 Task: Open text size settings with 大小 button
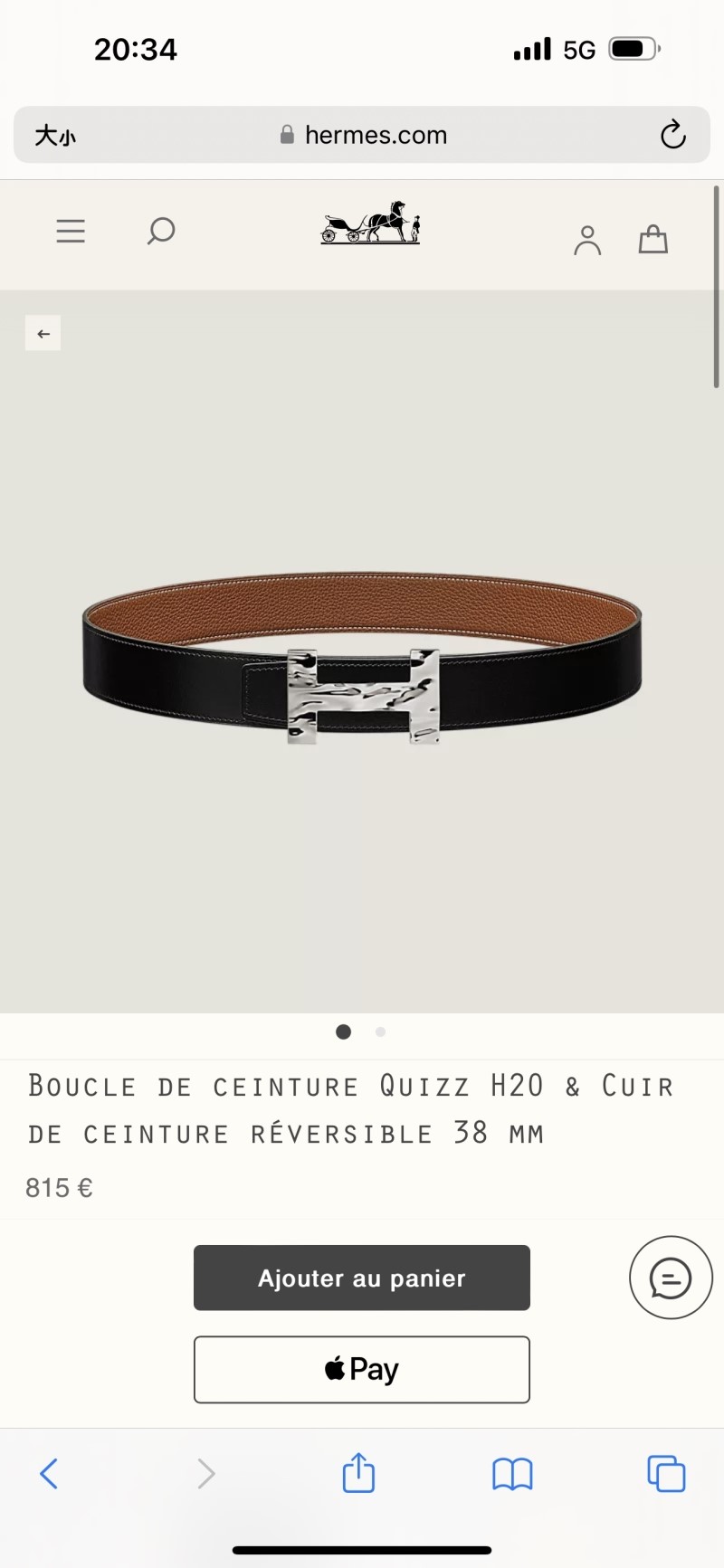click(54, 135)
